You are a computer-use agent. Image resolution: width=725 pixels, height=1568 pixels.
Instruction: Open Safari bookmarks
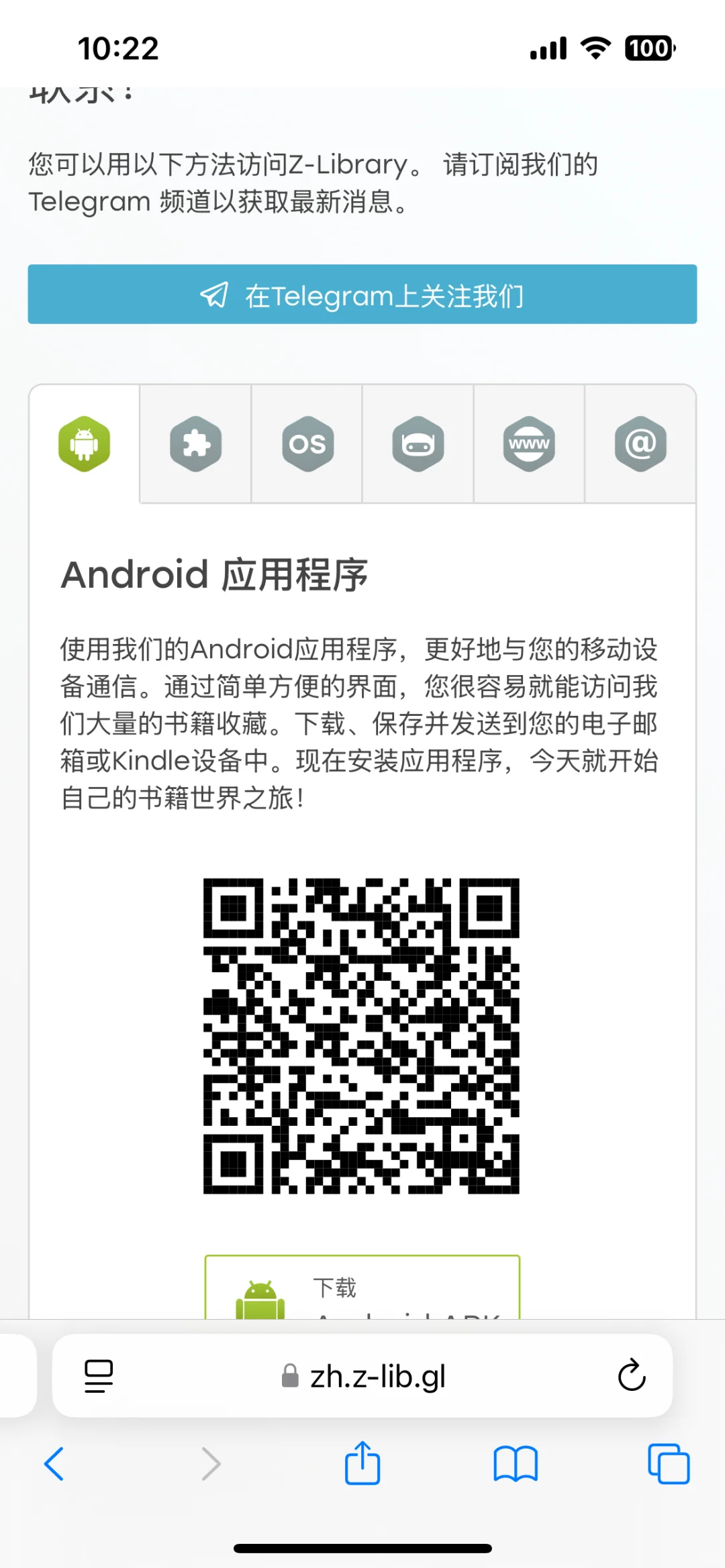516,1463
